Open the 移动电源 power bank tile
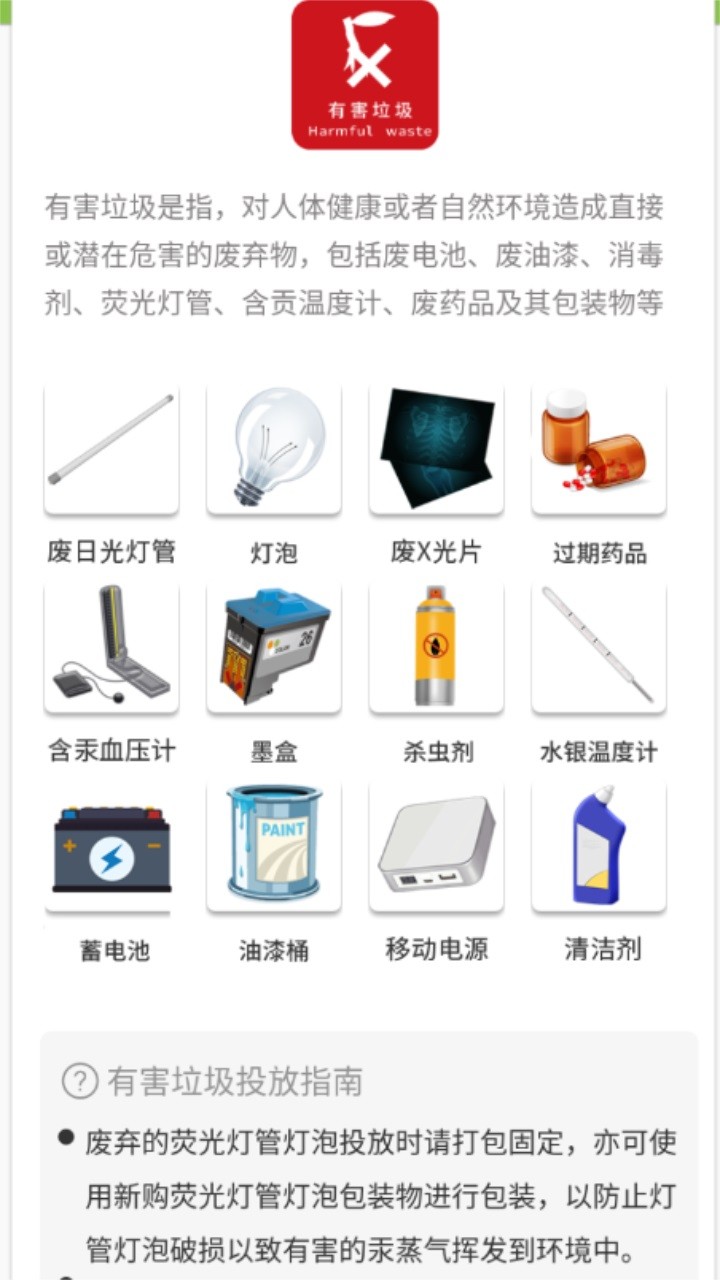This screenshot has width=720, height=1280. 436,847
